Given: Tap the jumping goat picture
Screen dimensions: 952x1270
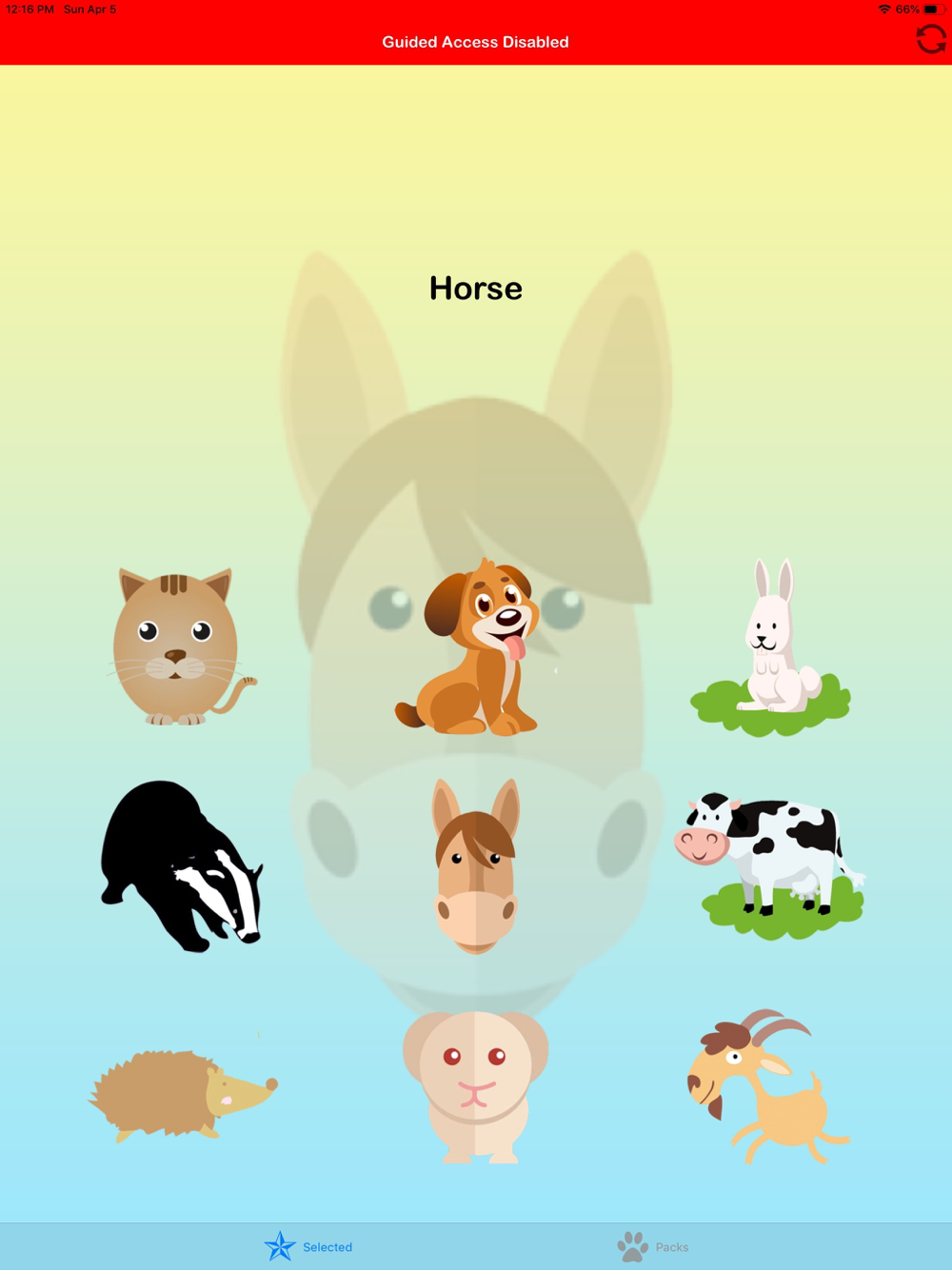Looking at the screenshot, I should [767, 1086].
